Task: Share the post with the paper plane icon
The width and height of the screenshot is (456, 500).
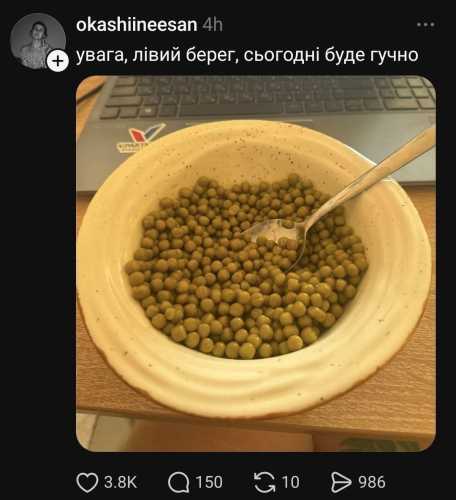Action: (341, 482)
